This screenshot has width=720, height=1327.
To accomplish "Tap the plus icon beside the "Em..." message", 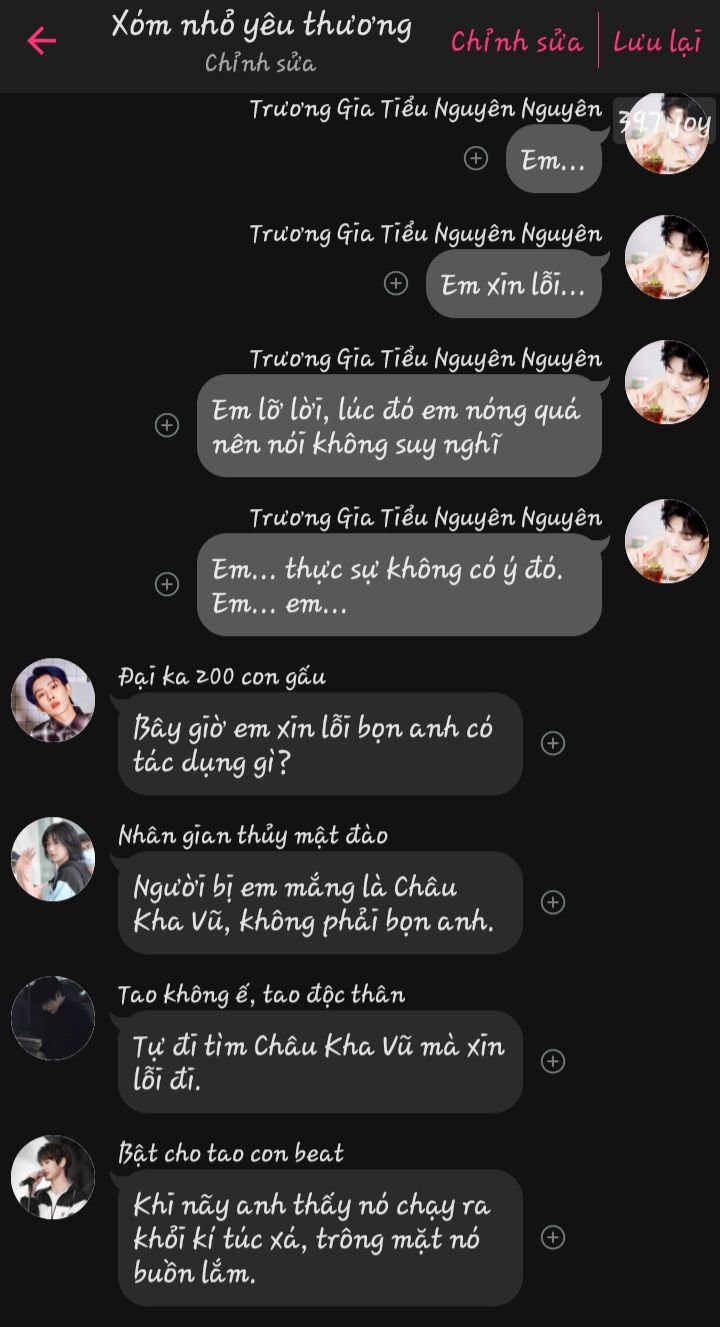I will [476, 158].
